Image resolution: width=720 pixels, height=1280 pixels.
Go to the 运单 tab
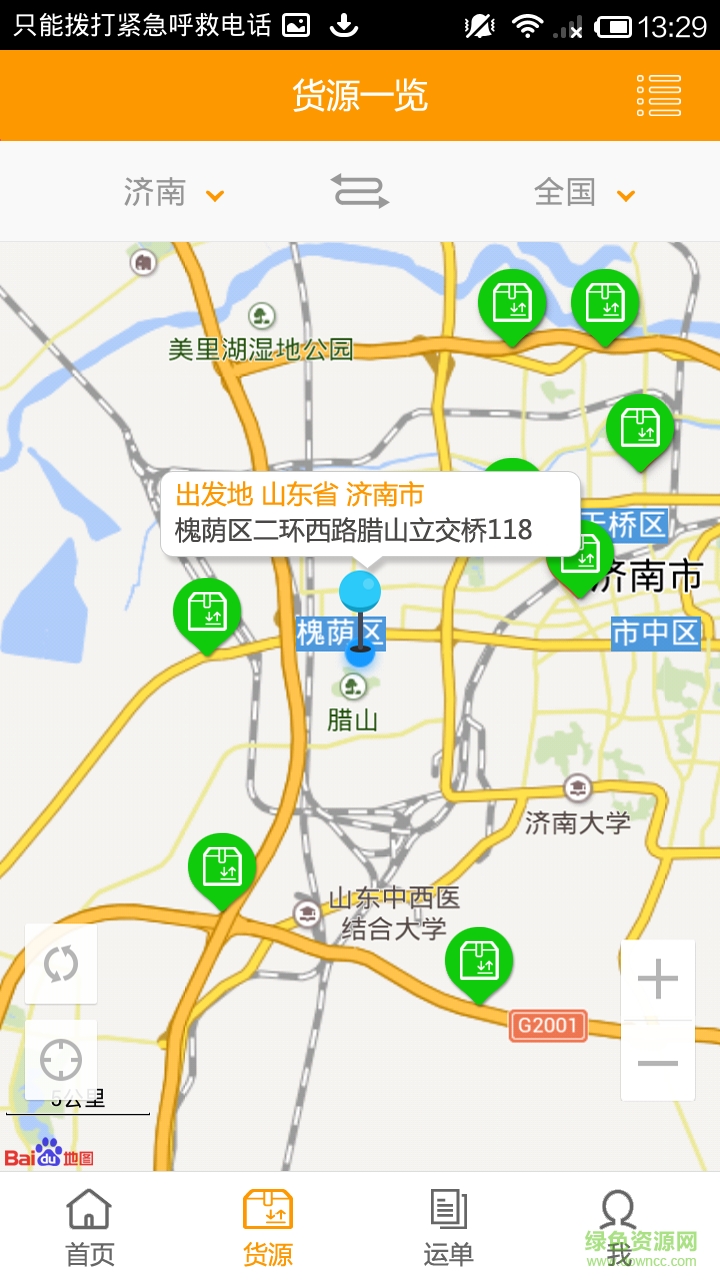(448, 1227)
